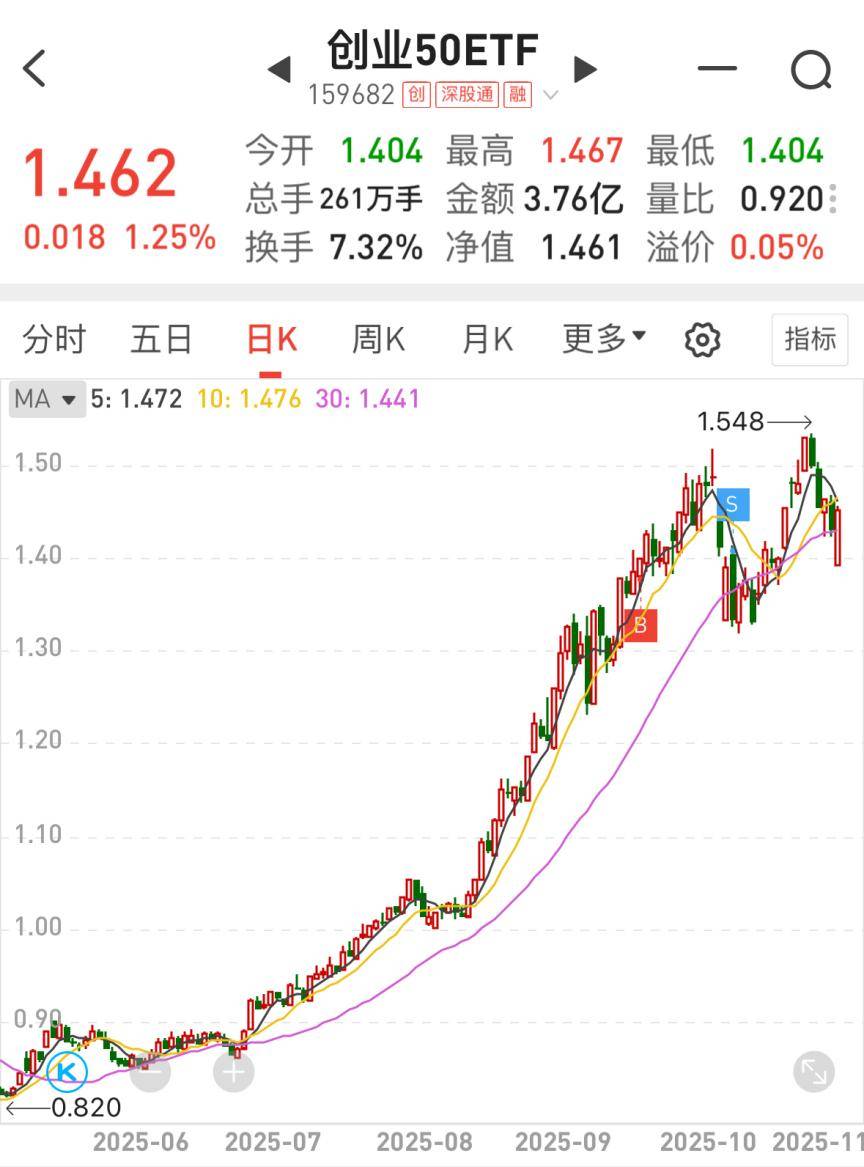Tap the red B buy marker
864x1167 pixels.
point(641,625)
